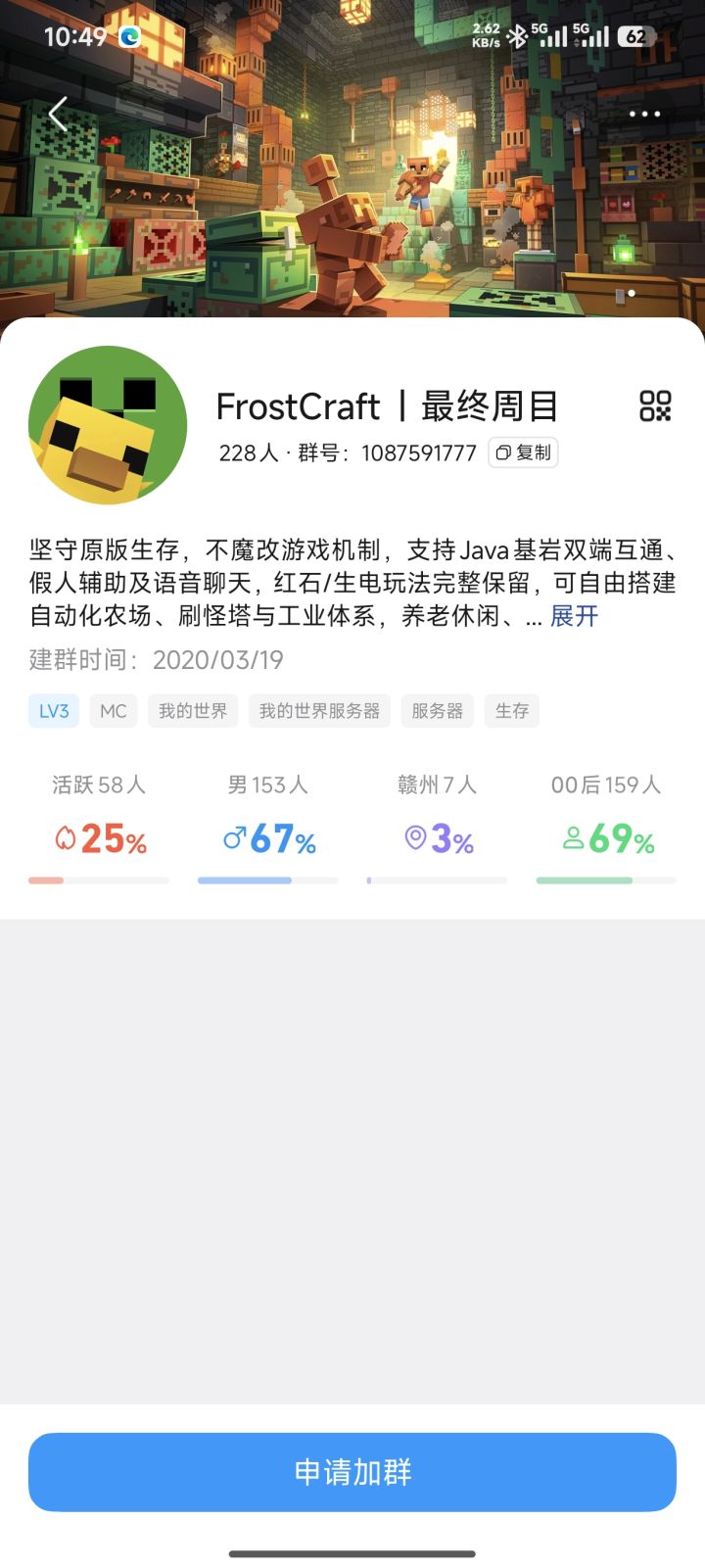Select the 我的世界服务器 tag

tap(319, 711)
